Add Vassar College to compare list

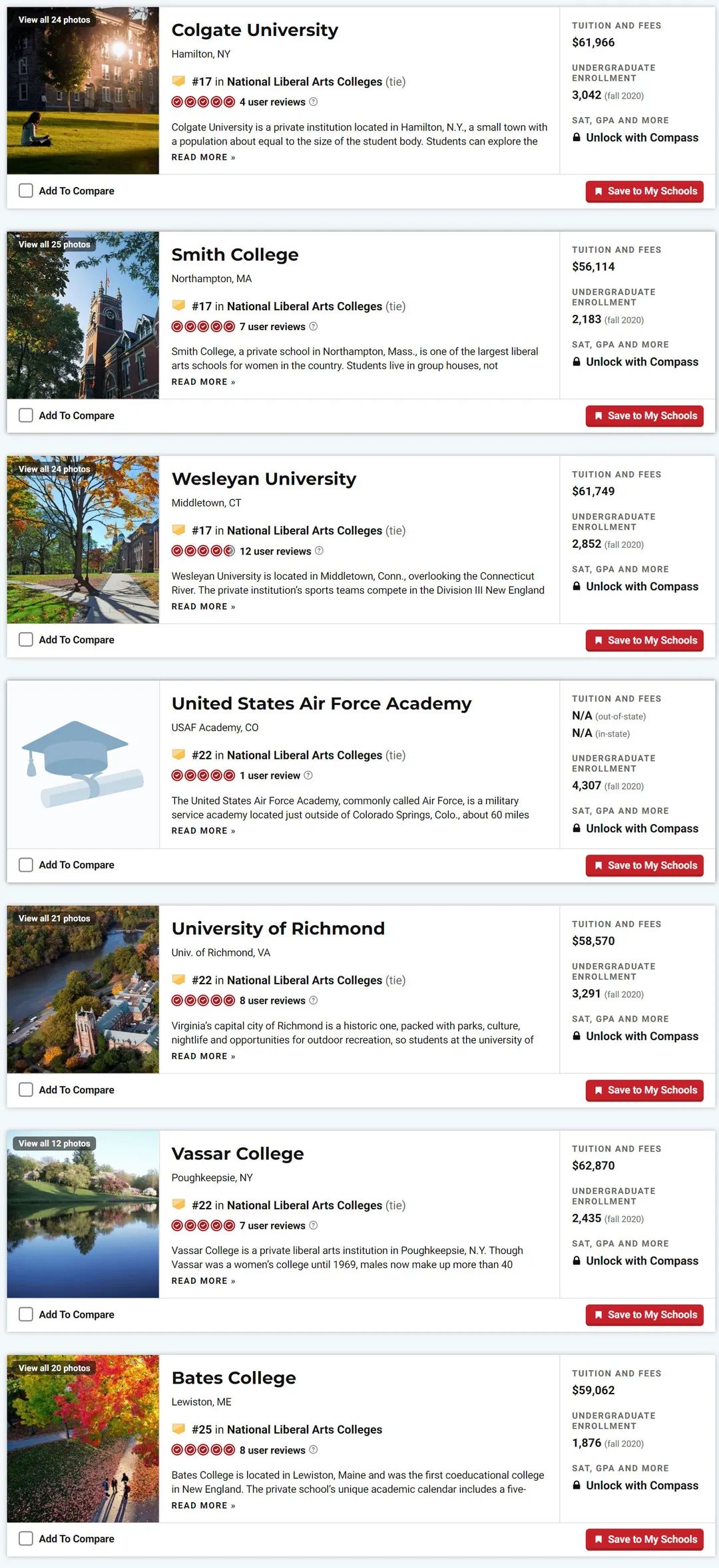(x=26, y=1314)
